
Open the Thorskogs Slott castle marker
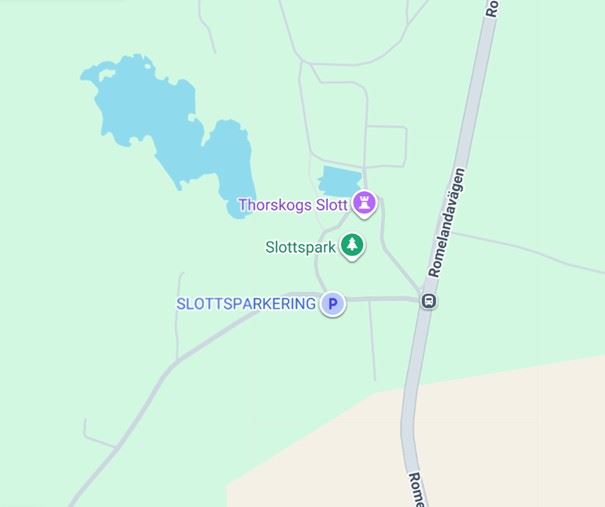365,204
